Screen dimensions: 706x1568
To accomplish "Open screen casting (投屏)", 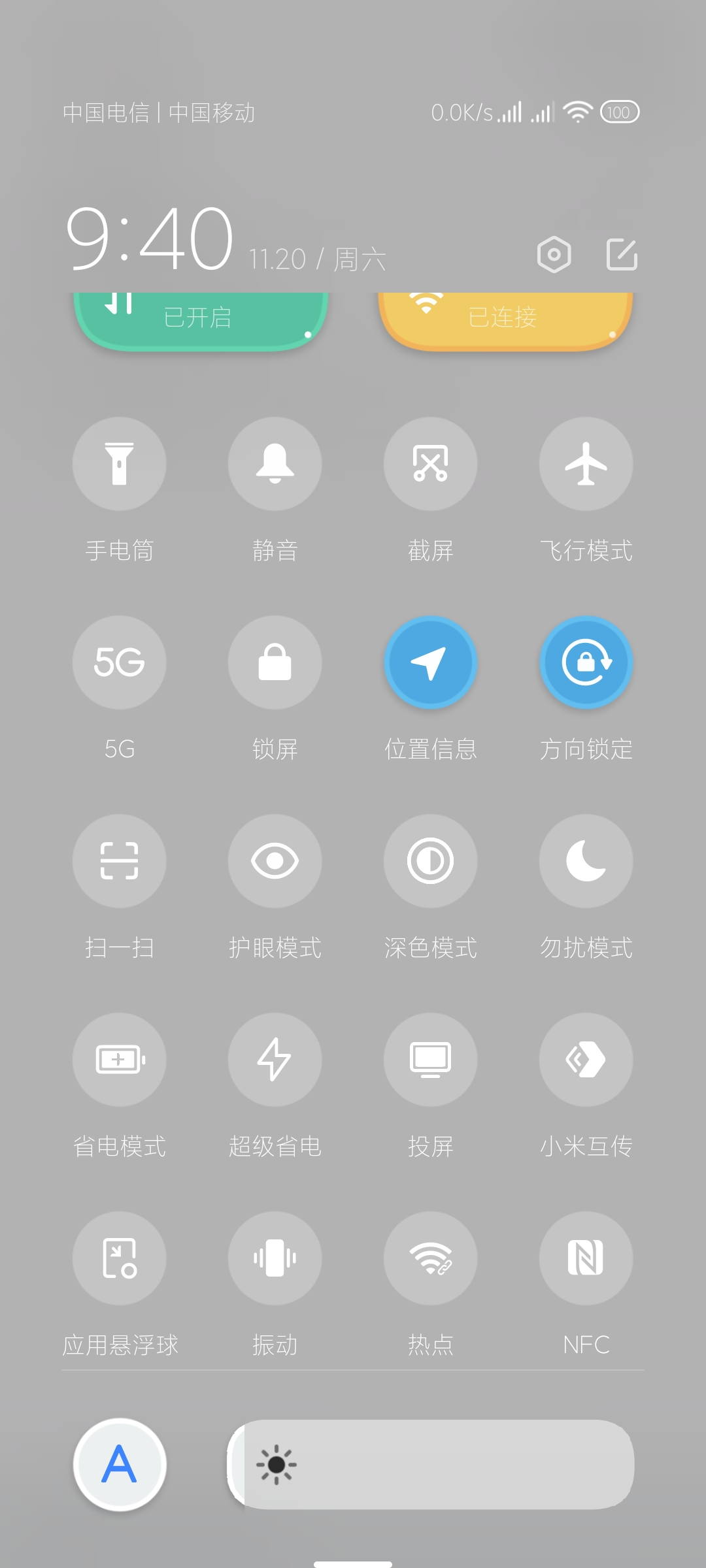I will click(x=430, y=1060).
